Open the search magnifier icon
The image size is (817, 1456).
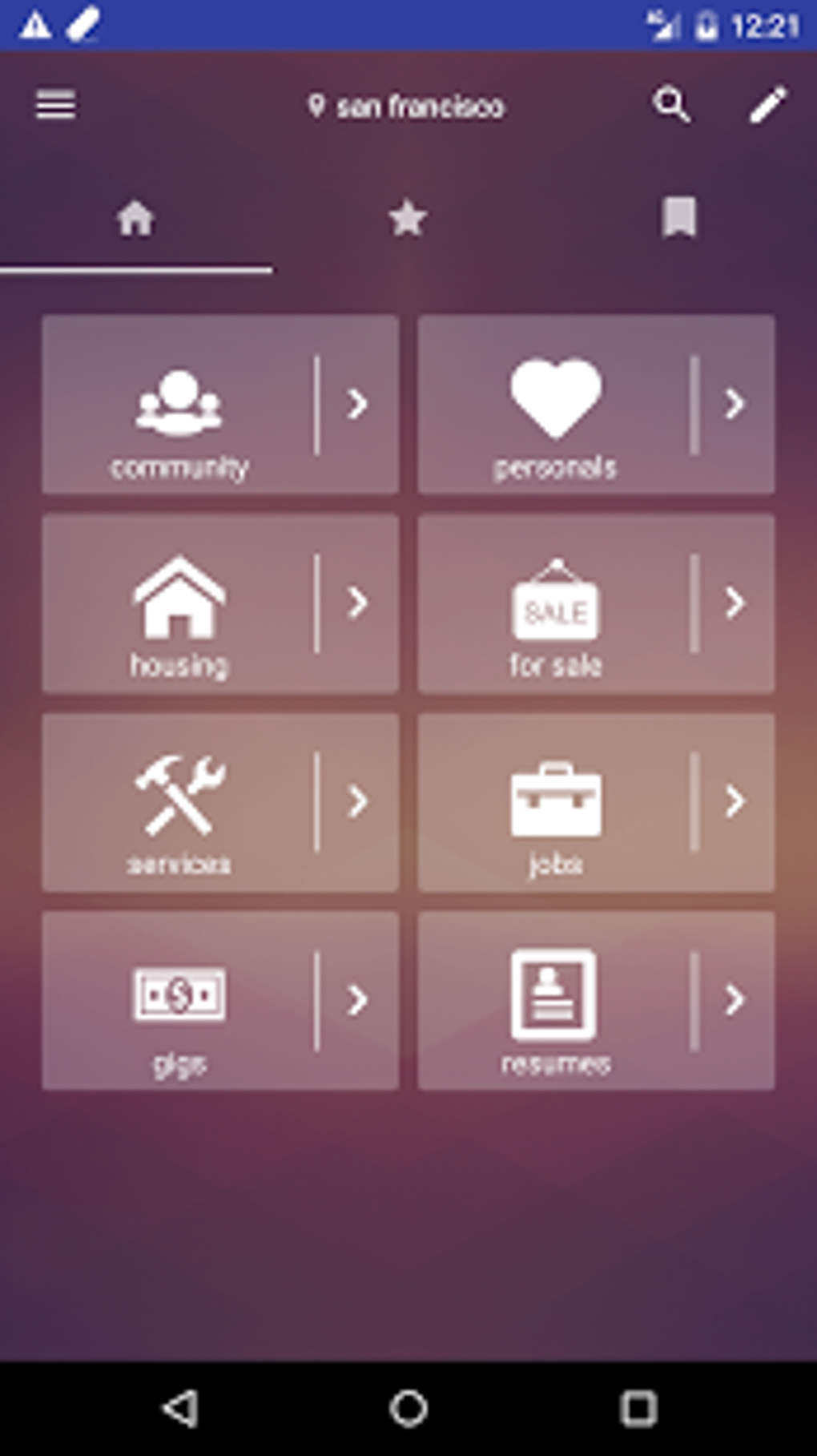(671, 105)
